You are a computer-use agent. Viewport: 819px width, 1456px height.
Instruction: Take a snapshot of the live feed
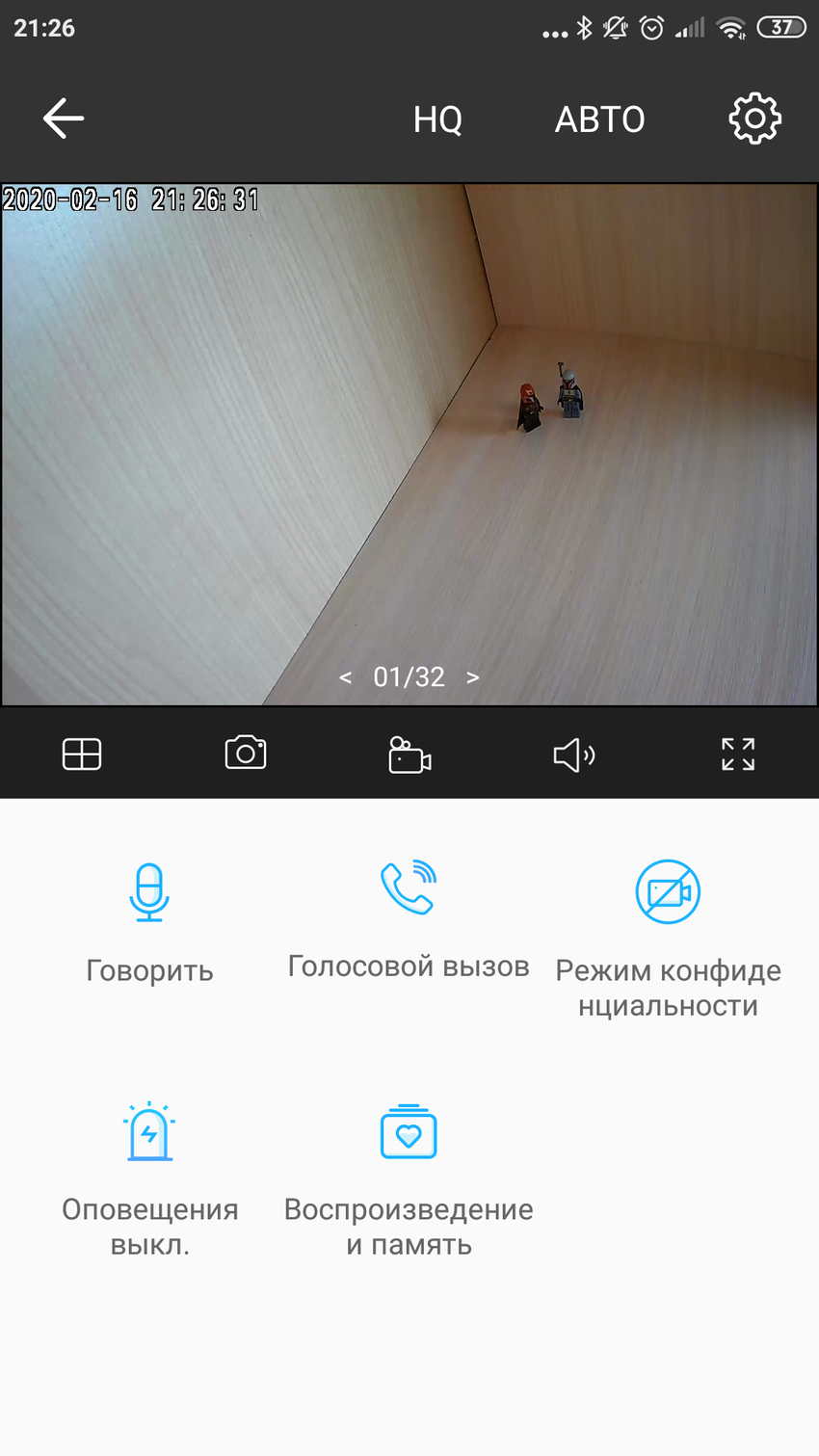pos(246,754)
